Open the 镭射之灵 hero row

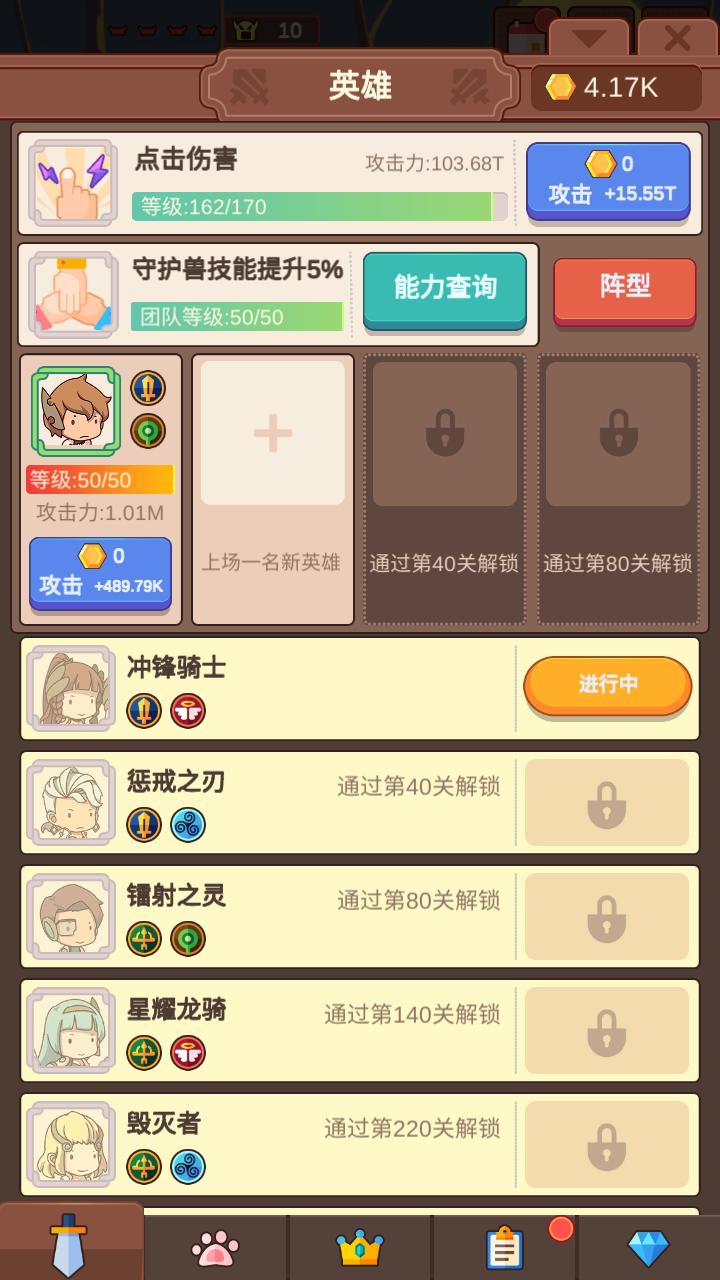click(270, 916)
